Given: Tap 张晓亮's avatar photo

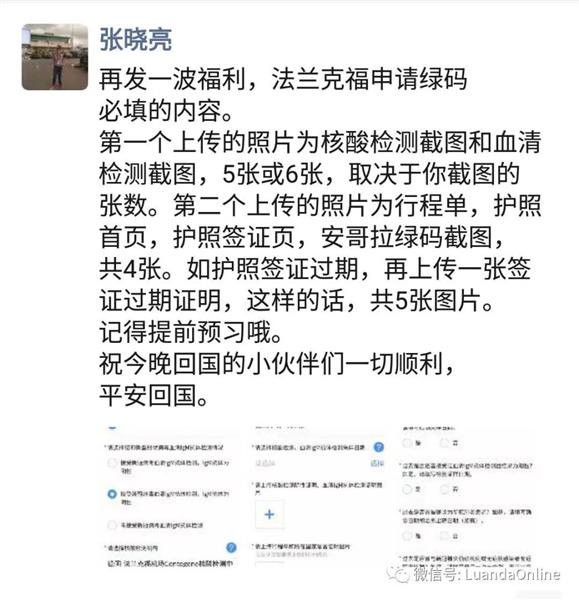Looking at the screenshot, I should coord(55,57).
